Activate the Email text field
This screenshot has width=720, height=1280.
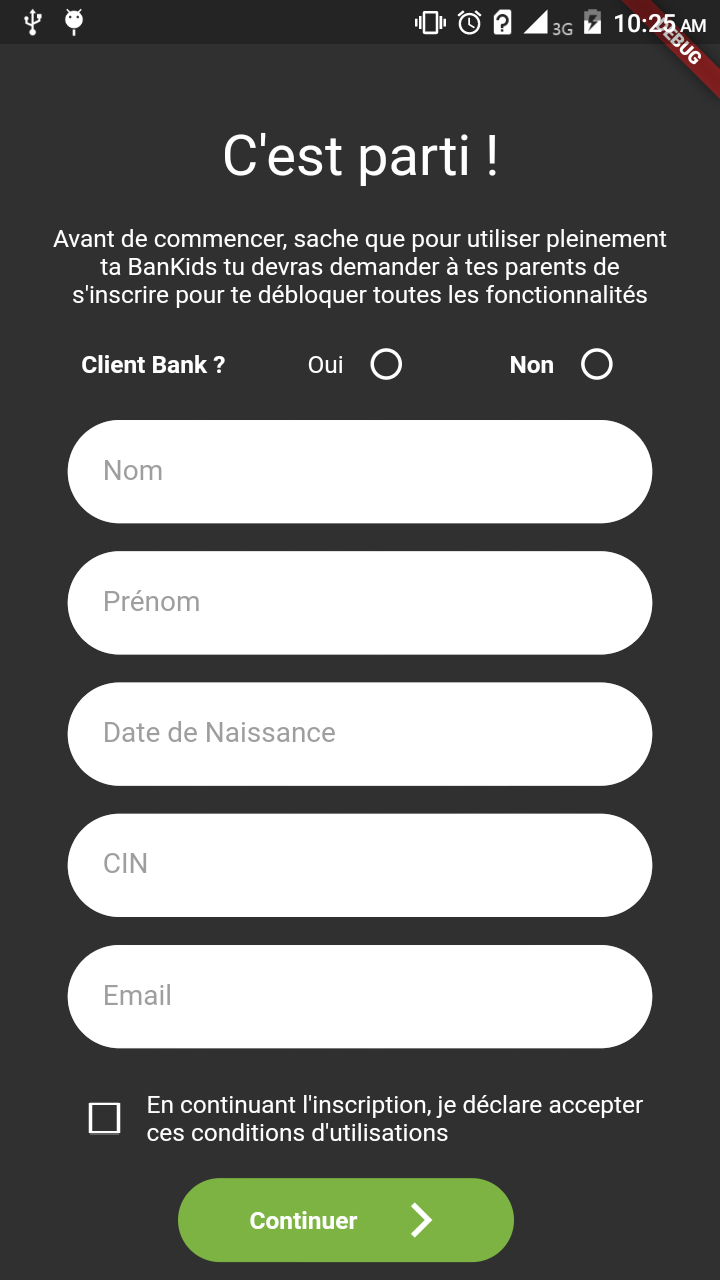pyautogui.click(x=360, y=996)
